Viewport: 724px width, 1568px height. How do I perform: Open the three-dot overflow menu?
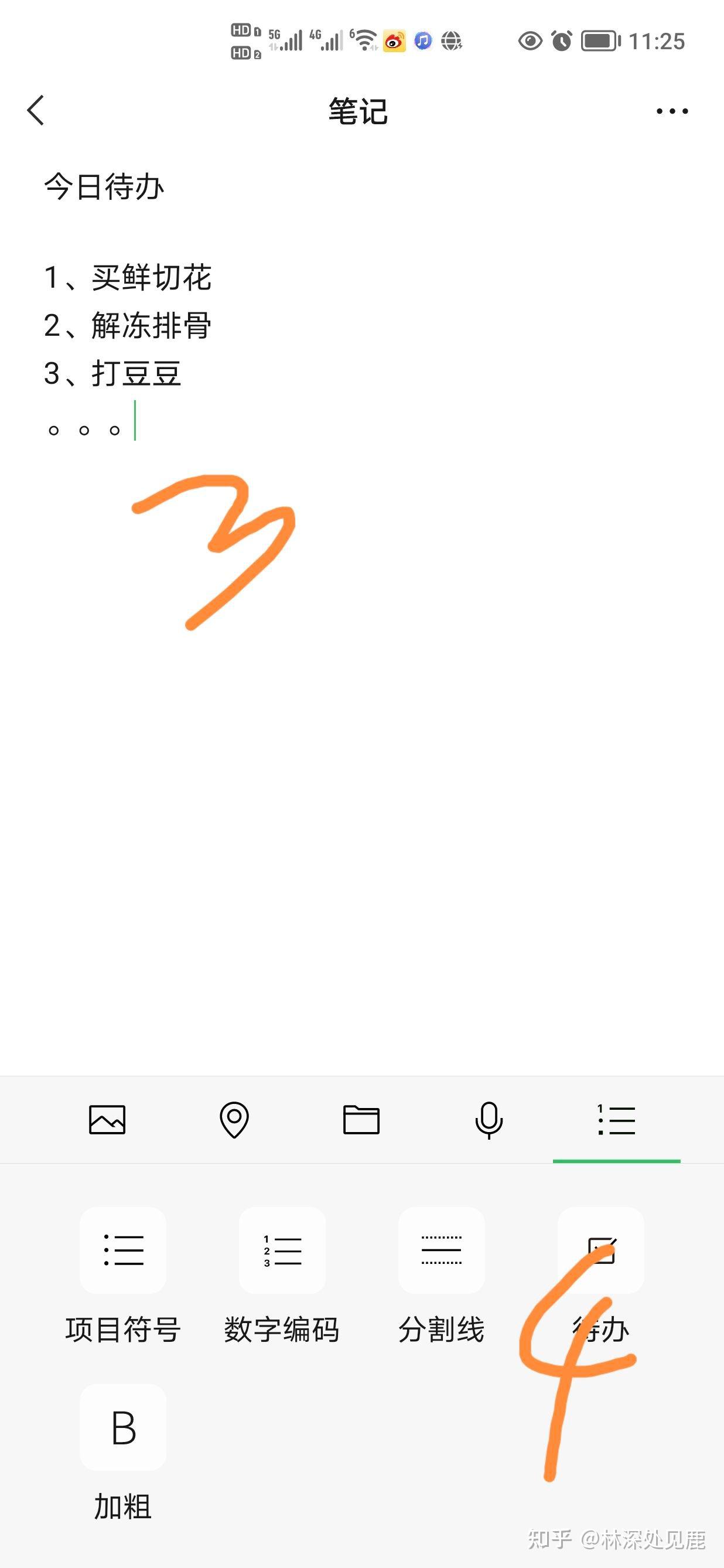click(x=672, y=111)
